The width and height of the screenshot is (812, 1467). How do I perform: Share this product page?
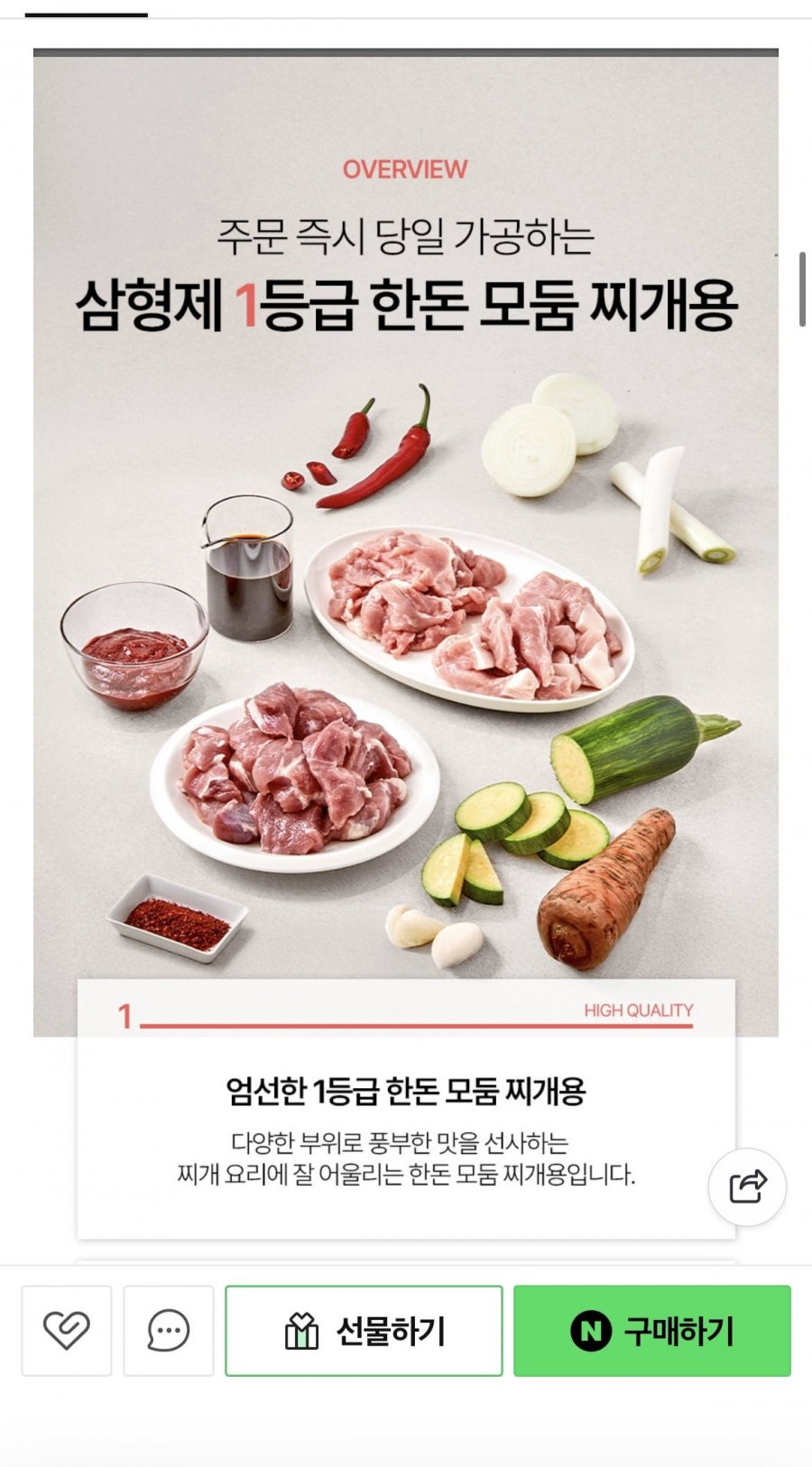click(747, 1186)
